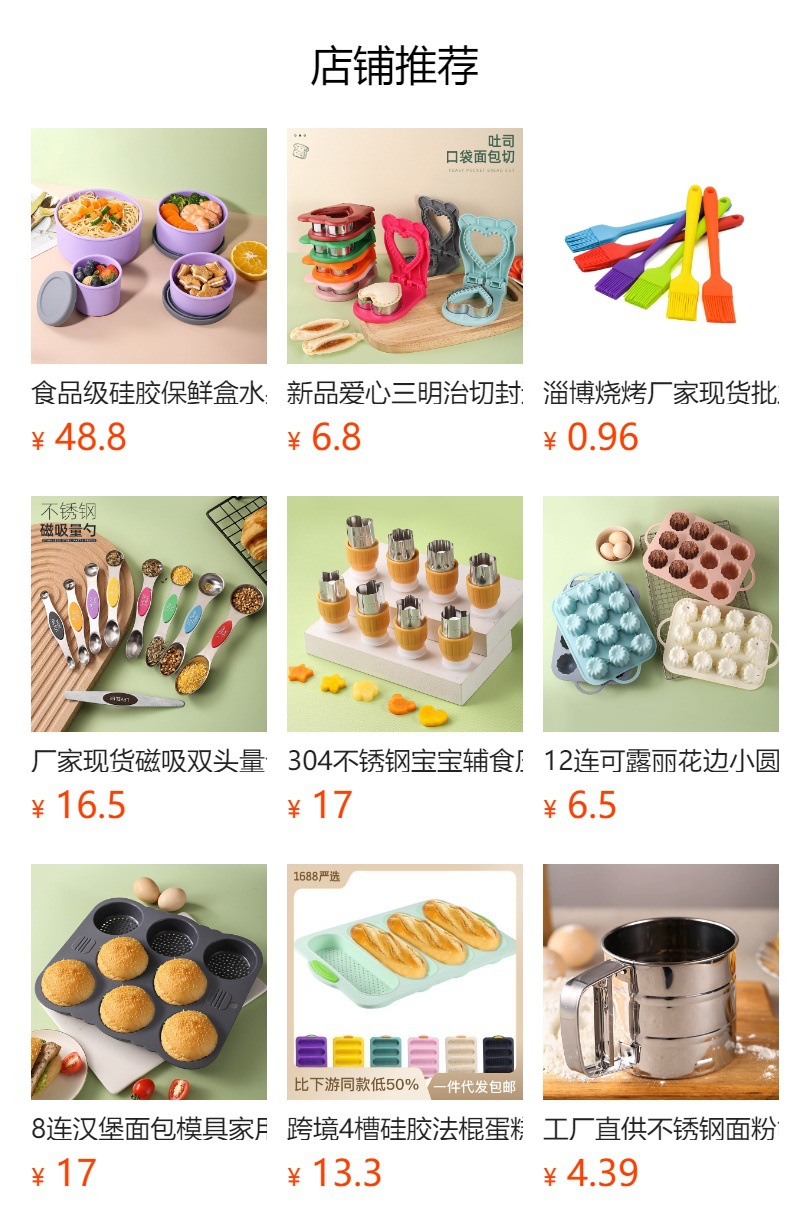Viewport: 790px width, 1232px height.
Task: Open the stainless steel flour sifter product
Action: tap(661, 982)
